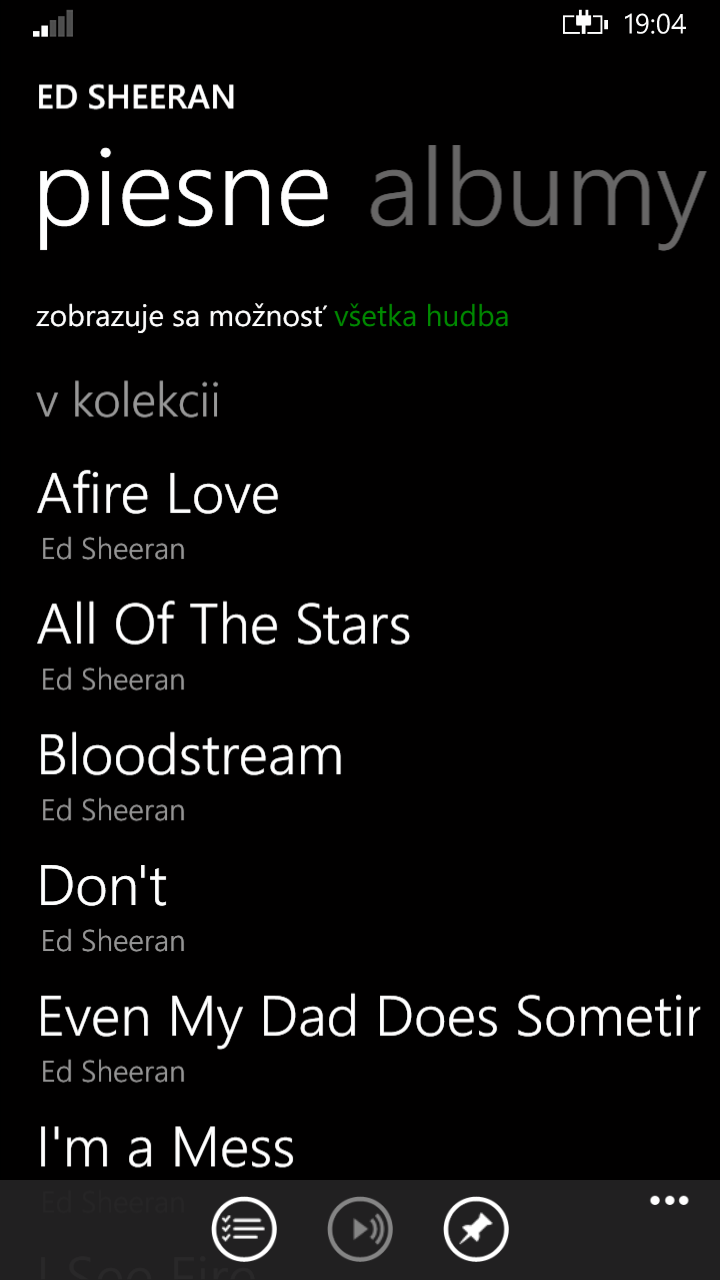The image size is (720, 1280).
Task: Play All Of The Stars
Action: pos(360,645)
